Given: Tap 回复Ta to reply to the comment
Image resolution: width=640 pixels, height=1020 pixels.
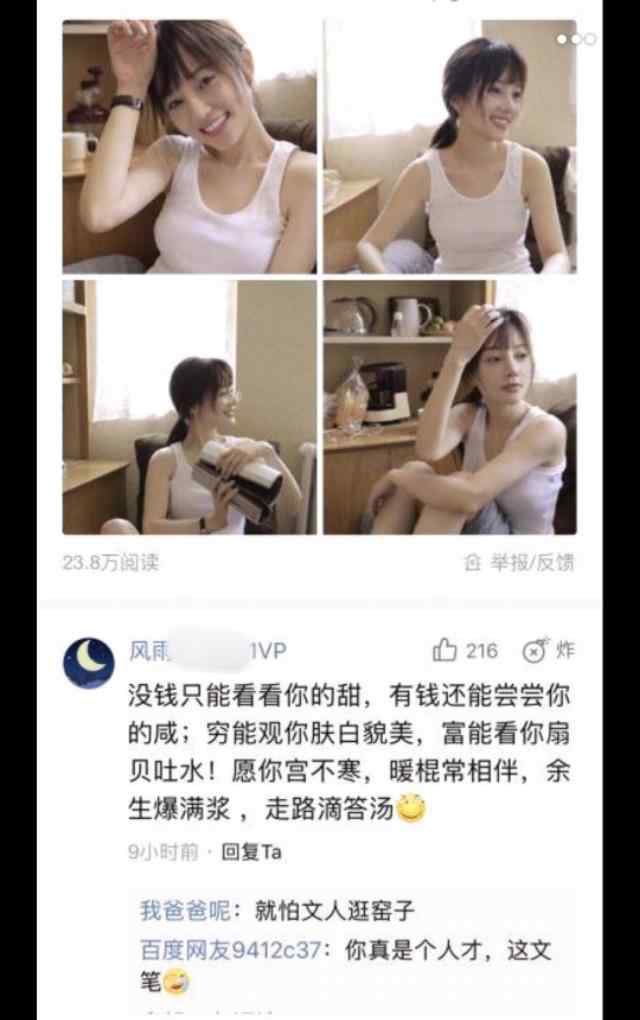Looking at the screenshot, I should [x=250, y=851].
